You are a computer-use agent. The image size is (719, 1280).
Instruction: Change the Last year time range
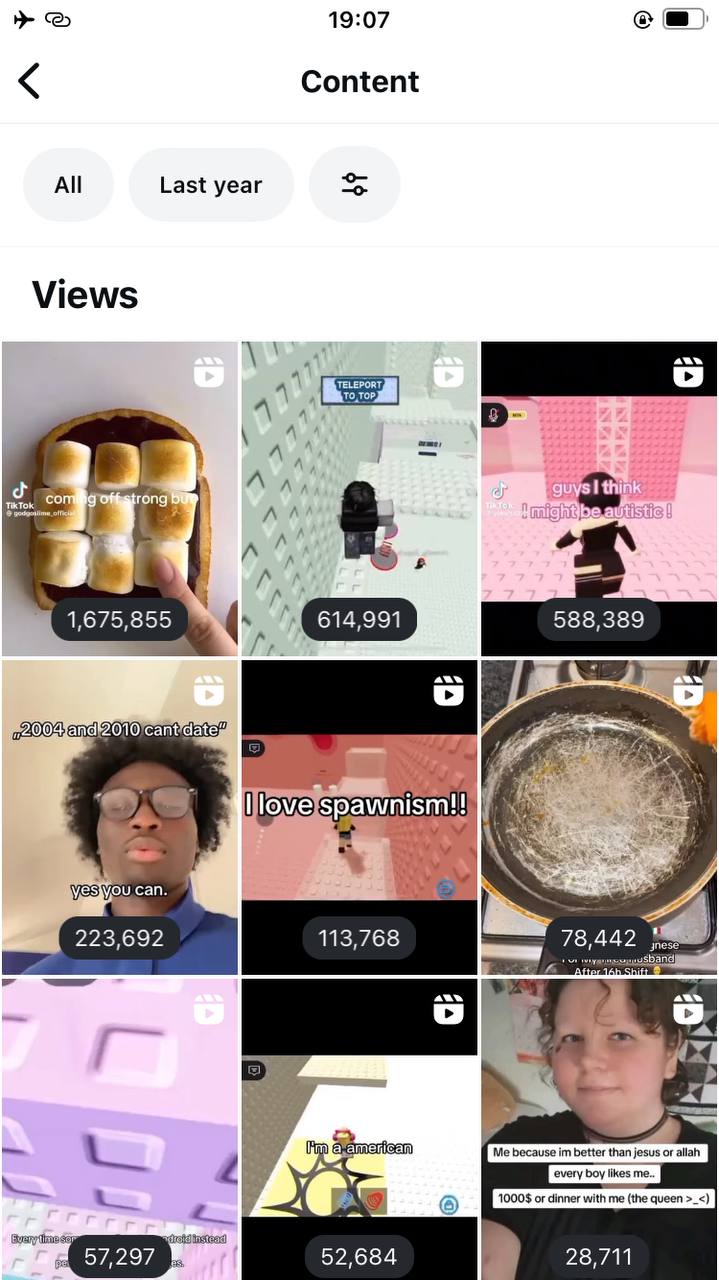click(211, 185)
